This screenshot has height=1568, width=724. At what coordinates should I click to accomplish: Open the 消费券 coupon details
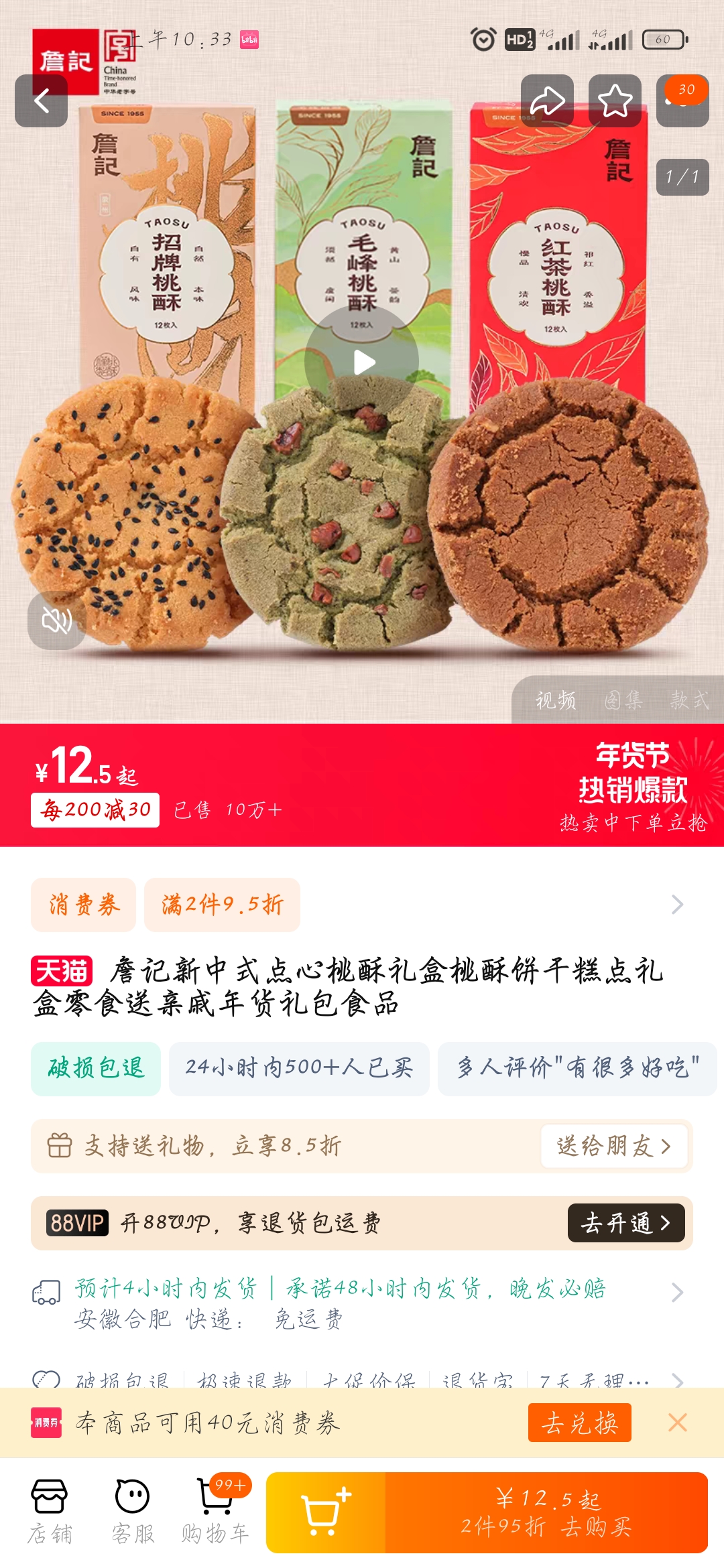(84, 905)
